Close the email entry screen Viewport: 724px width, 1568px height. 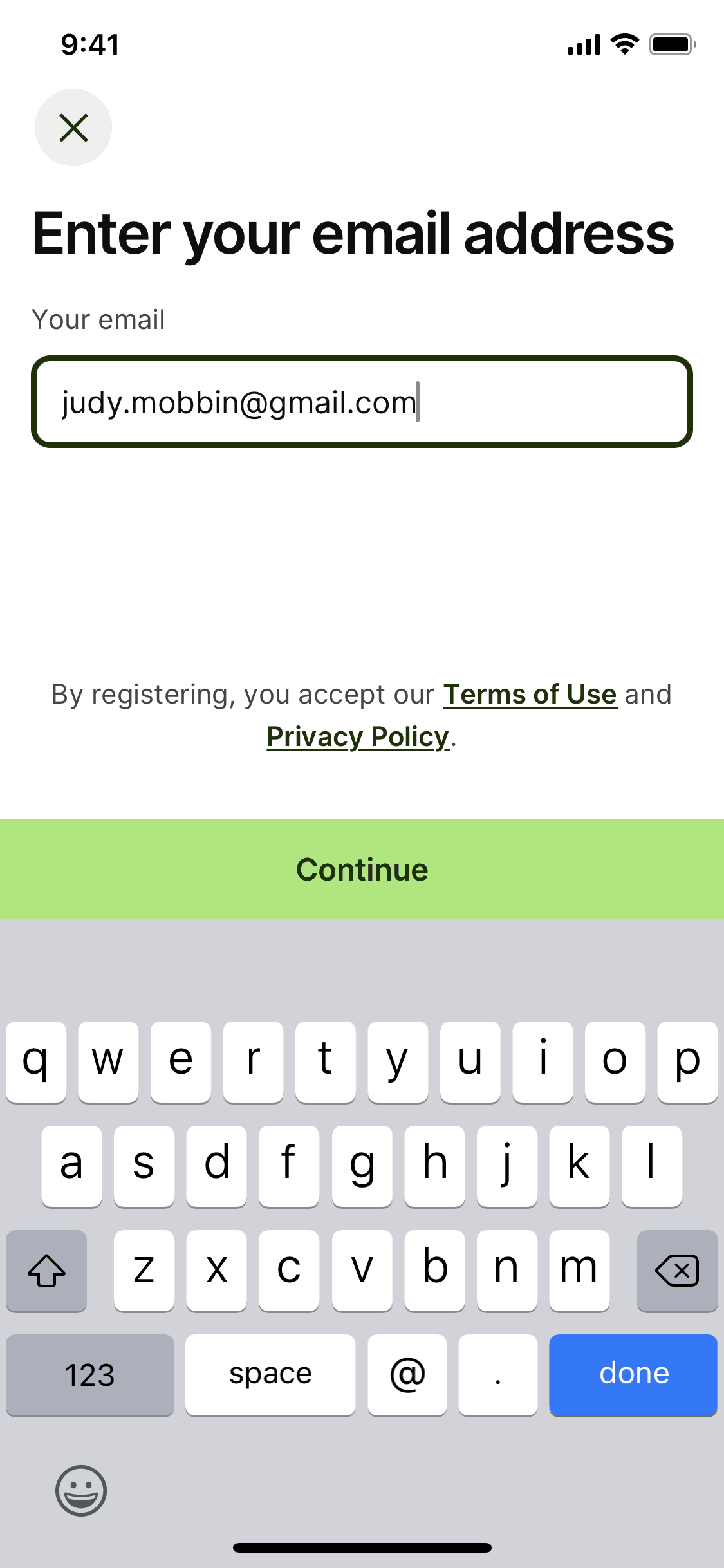[73, 127]
